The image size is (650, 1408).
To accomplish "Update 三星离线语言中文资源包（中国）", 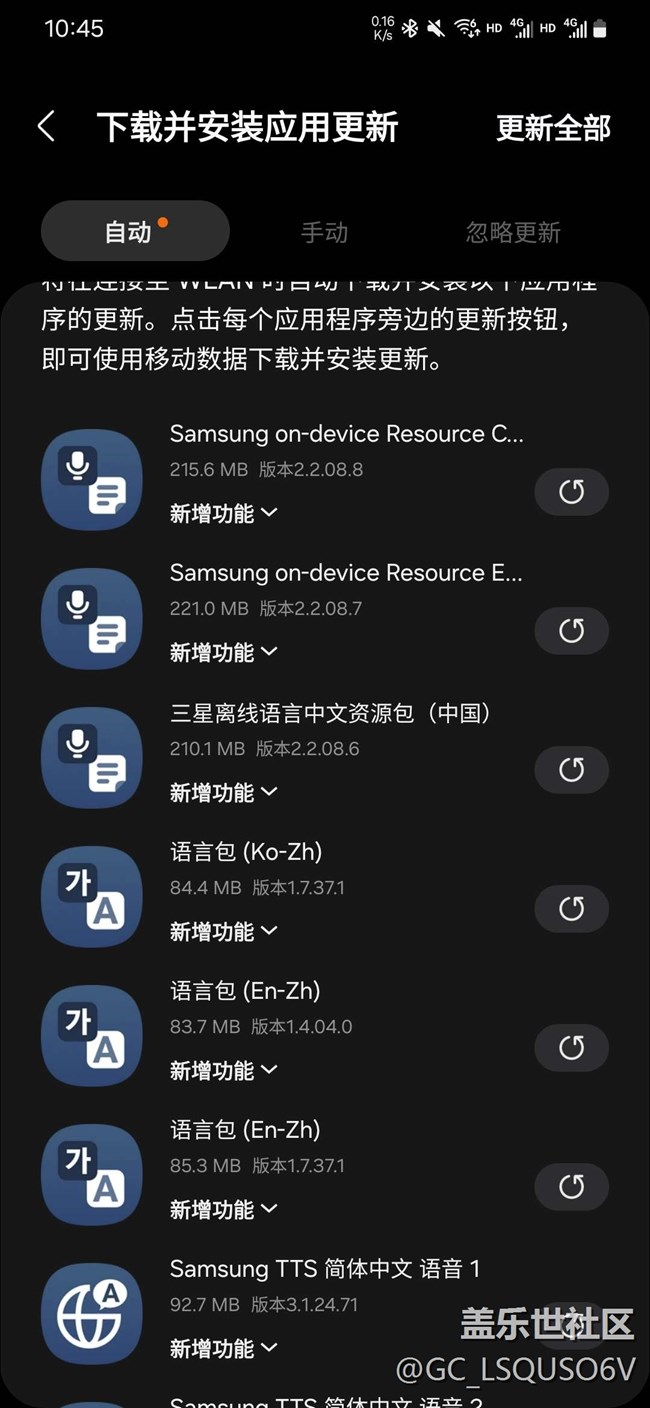I will pyautogui.click(x=571, y=770).
